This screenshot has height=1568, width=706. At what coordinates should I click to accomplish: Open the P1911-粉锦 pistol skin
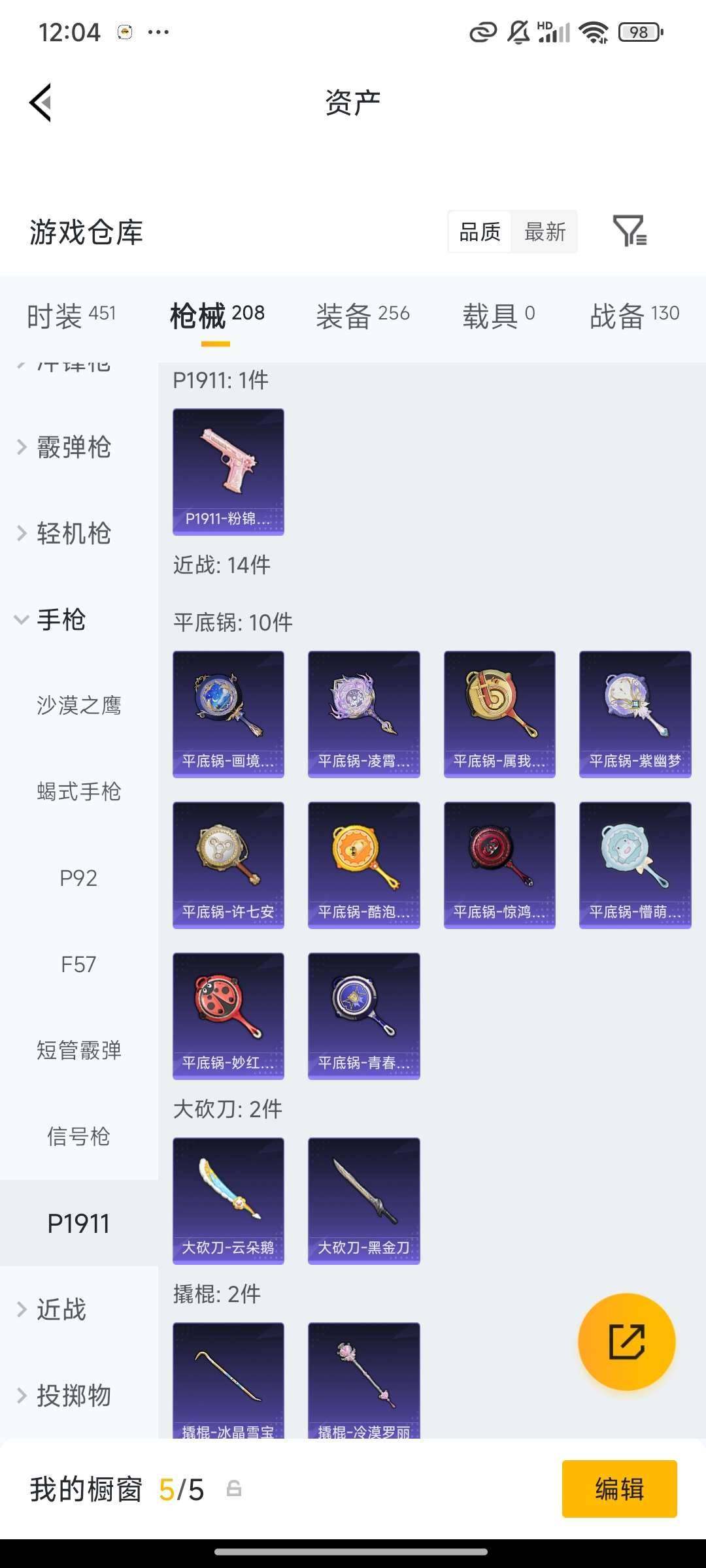[x=228, y=472]
